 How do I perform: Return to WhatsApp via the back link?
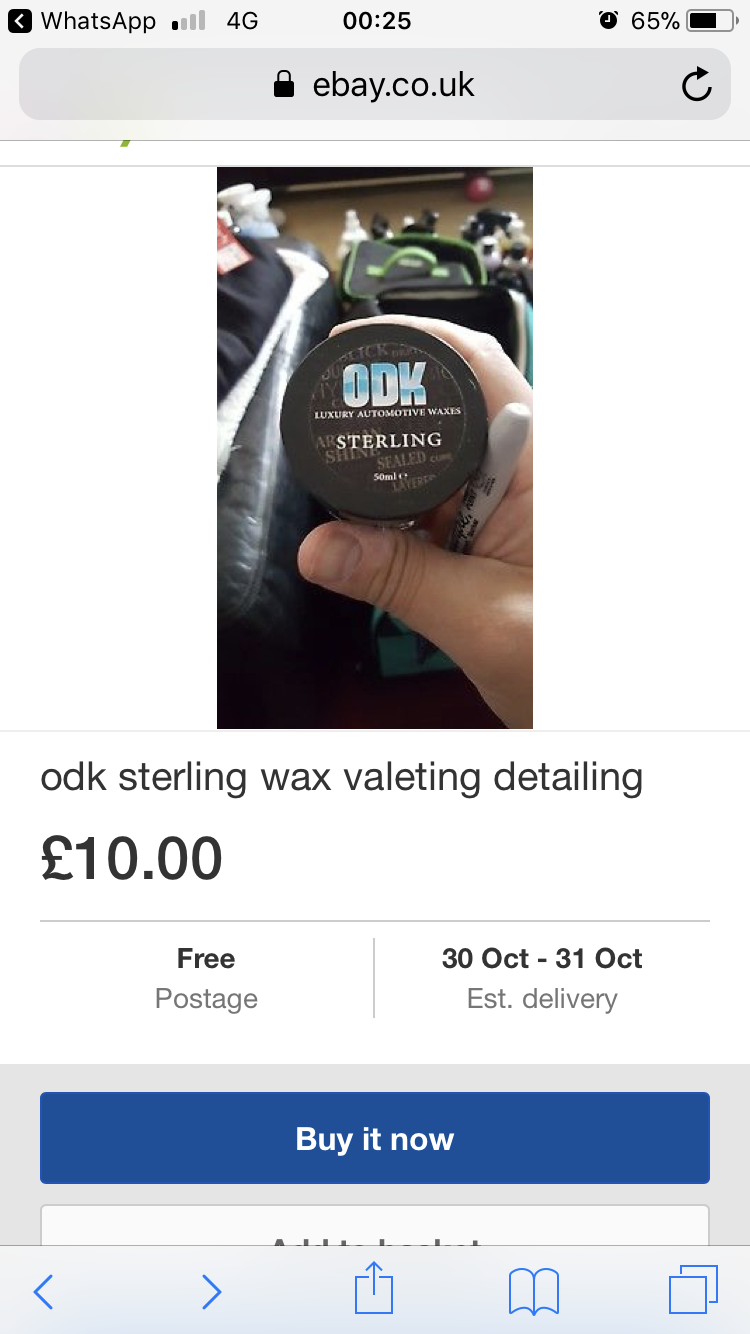click(x=85, y=20)
